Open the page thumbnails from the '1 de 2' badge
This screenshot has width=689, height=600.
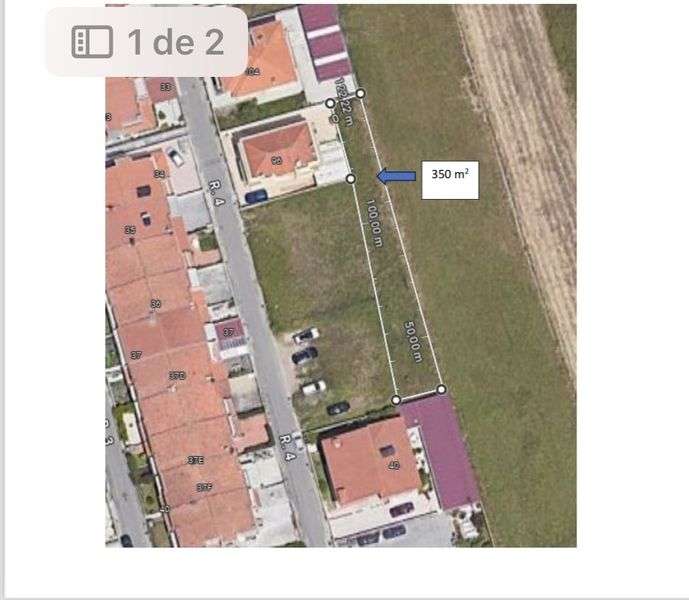[x=92, y=42]
